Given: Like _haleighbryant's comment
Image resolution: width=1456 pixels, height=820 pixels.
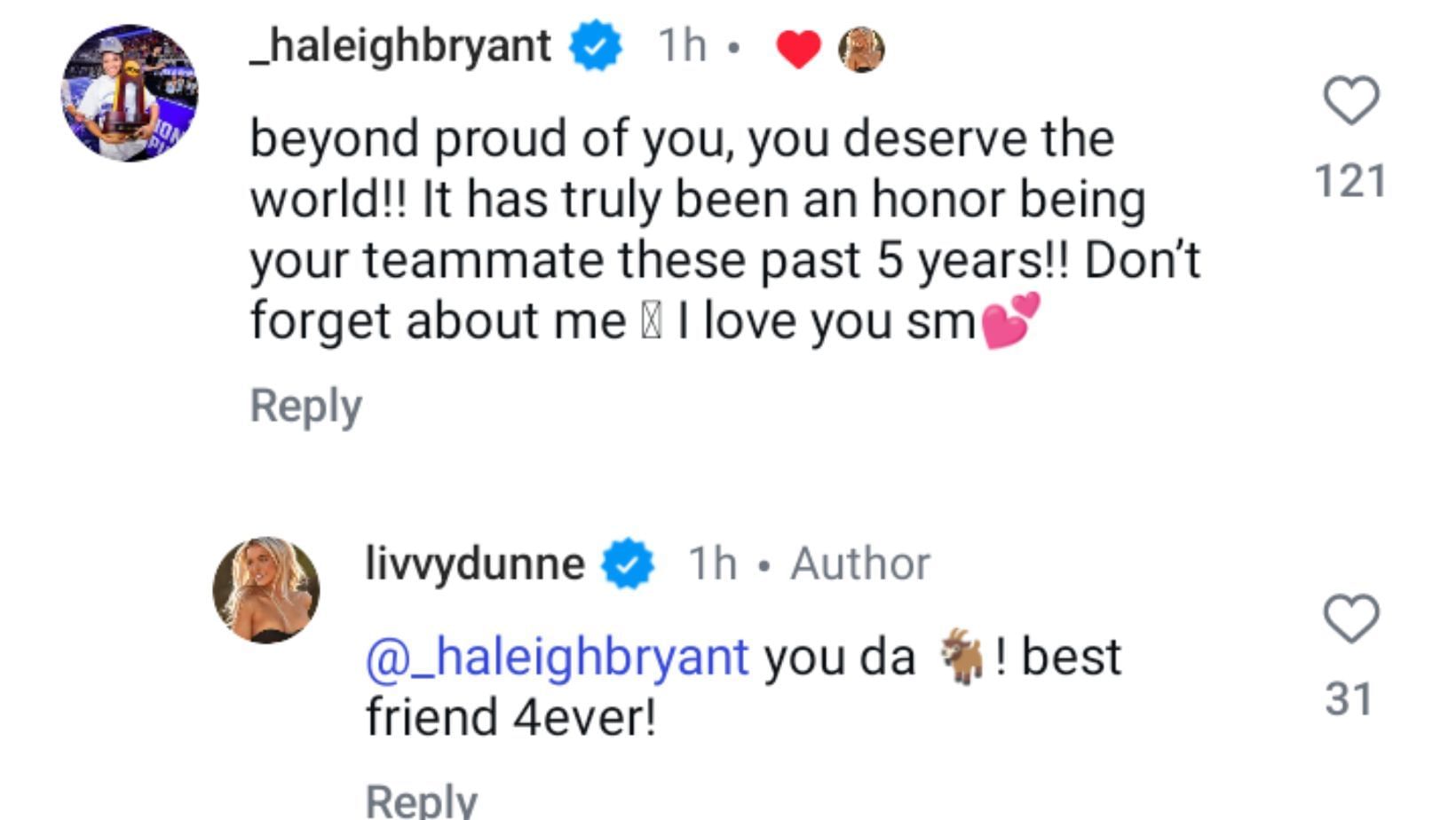Looking at the screenshot, I should coord(1350,100).
